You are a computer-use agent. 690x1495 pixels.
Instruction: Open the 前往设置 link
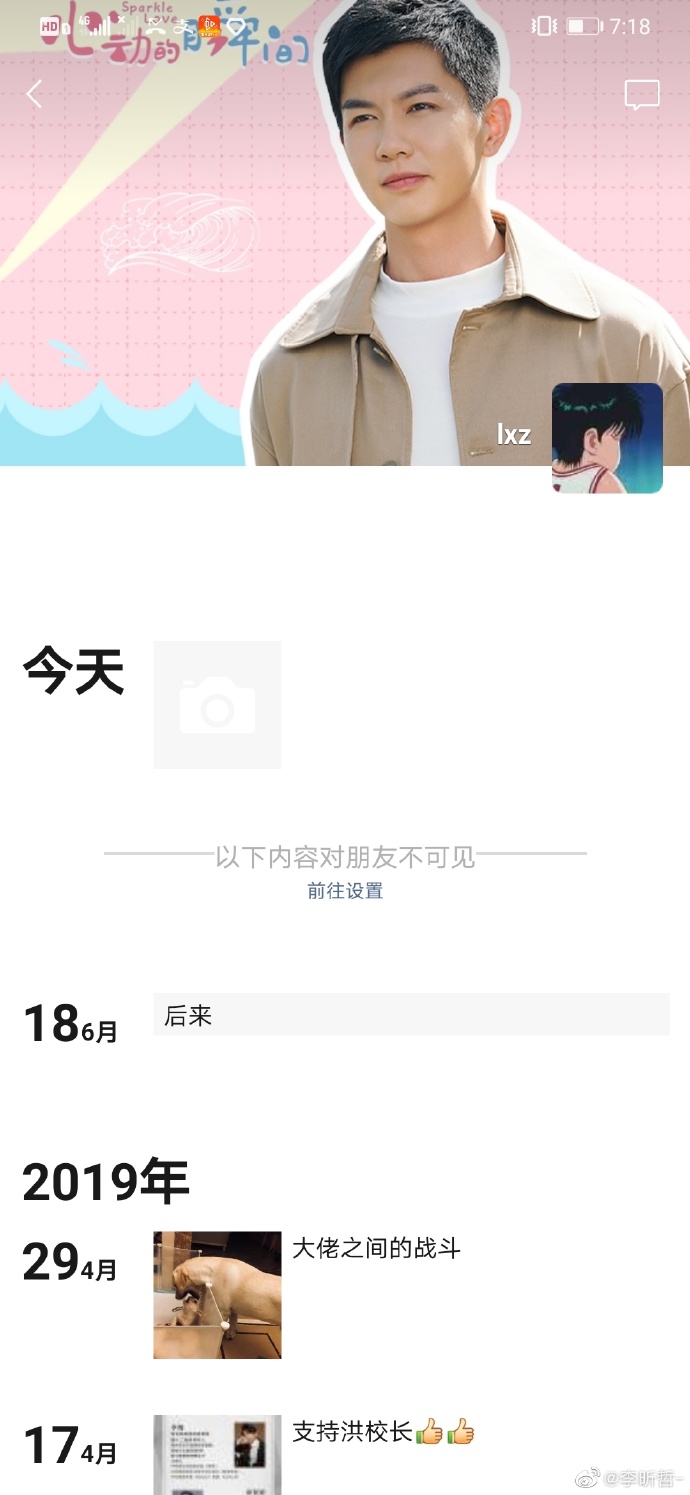click(x=345, y=890)
